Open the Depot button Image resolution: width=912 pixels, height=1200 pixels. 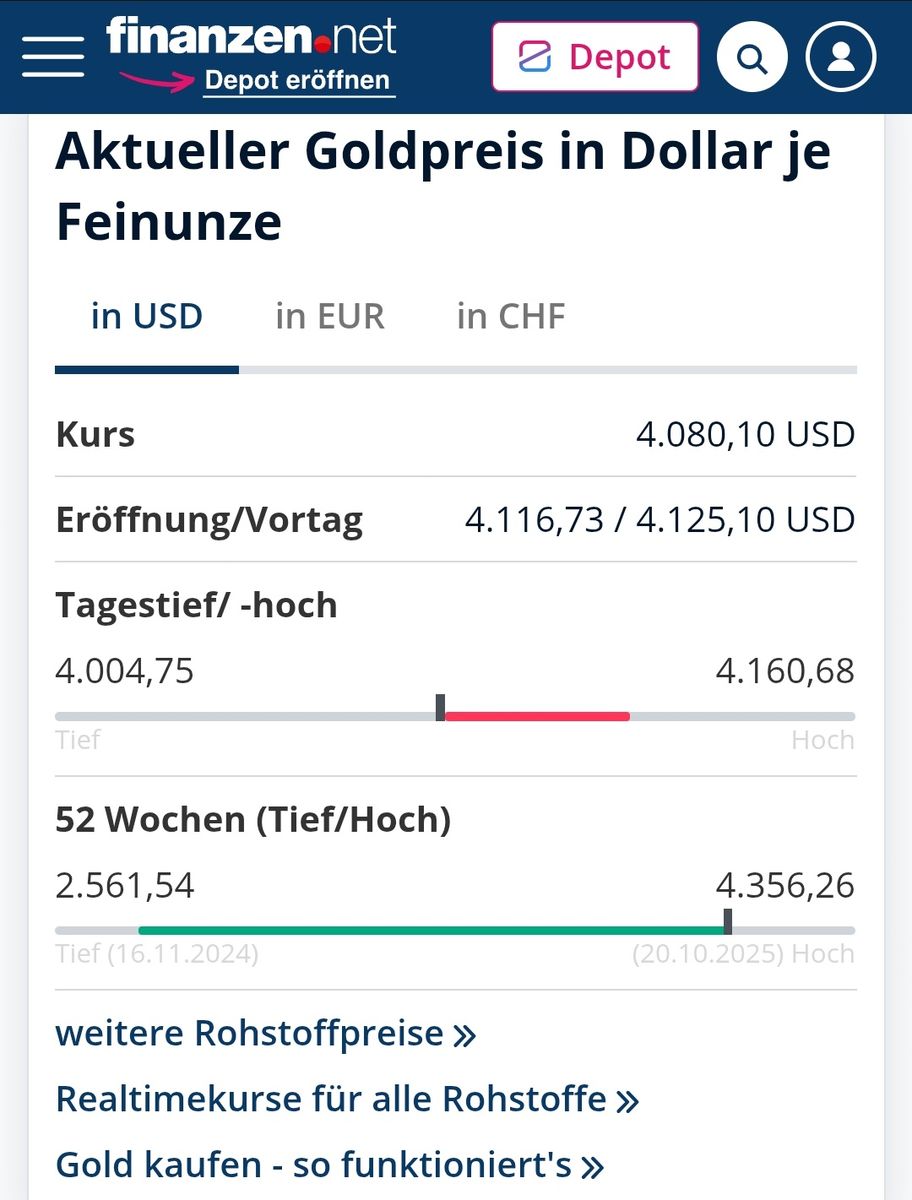[x=595, y=57]
